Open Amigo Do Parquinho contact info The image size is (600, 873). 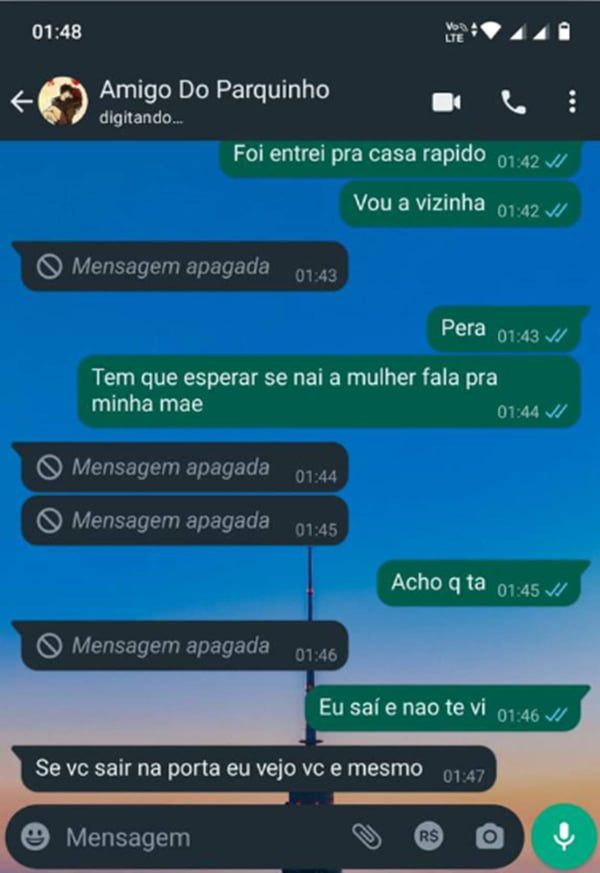click(214, 100)
